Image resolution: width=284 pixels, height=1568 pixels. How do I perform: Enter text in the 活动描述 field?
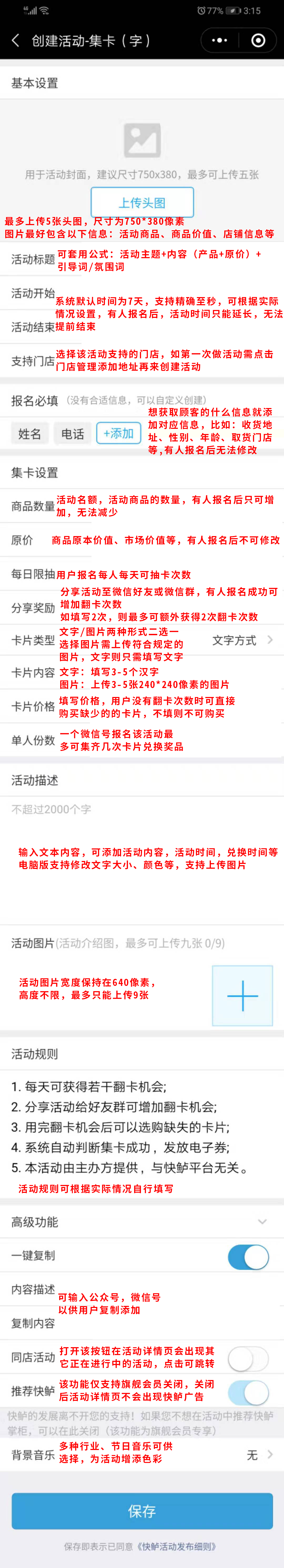tap(141, 852)
